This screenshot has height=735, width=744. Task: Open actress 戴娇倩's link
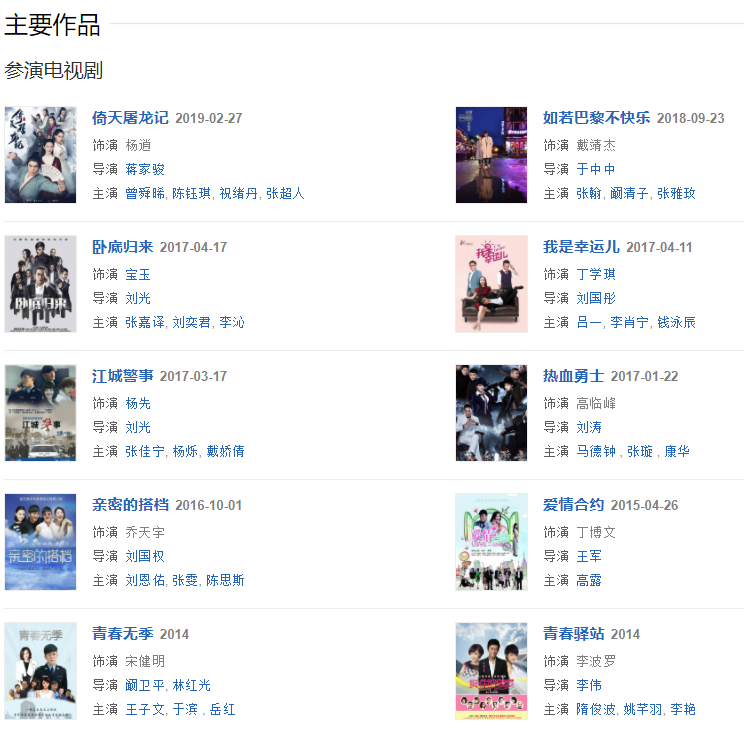tap(225, 451)
